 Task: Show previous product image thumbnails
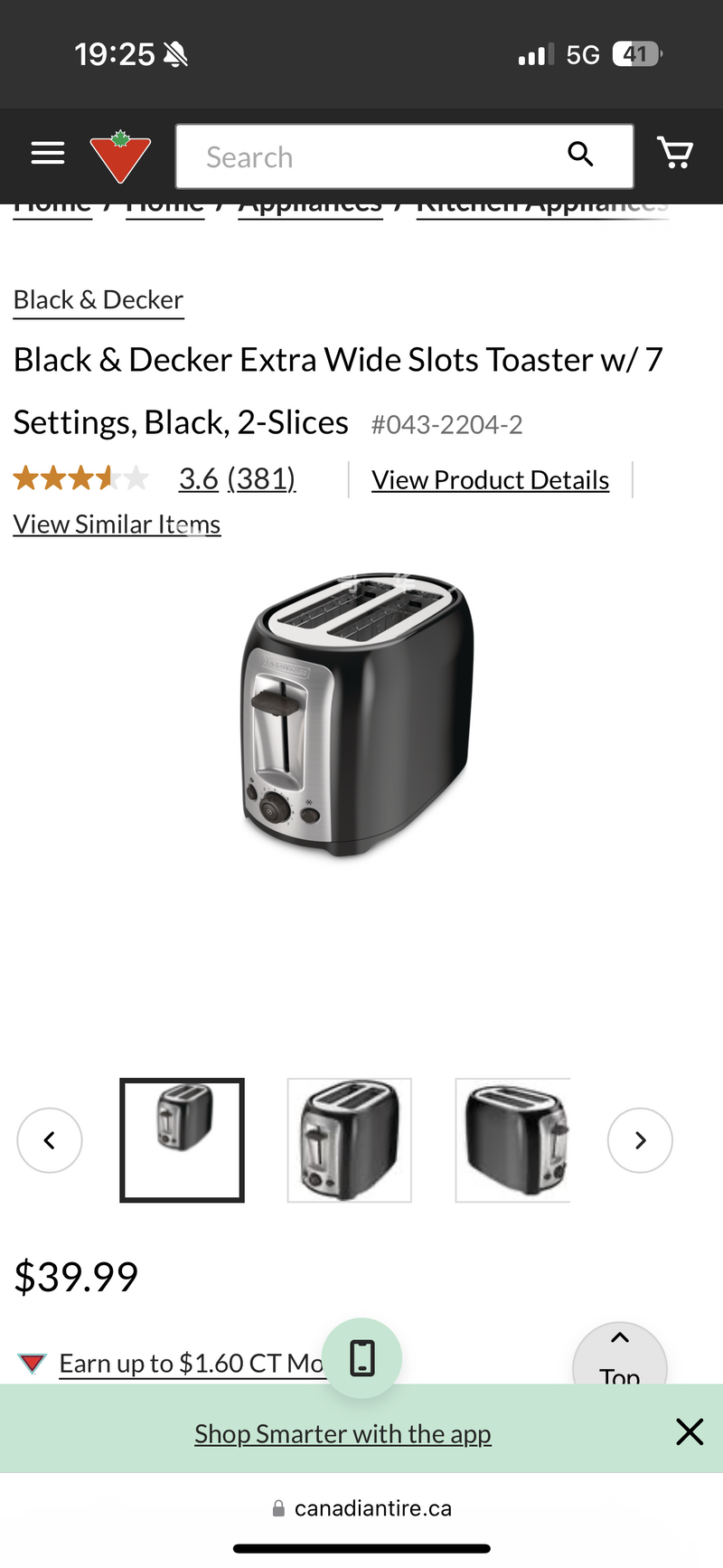tap(50, 1140)
